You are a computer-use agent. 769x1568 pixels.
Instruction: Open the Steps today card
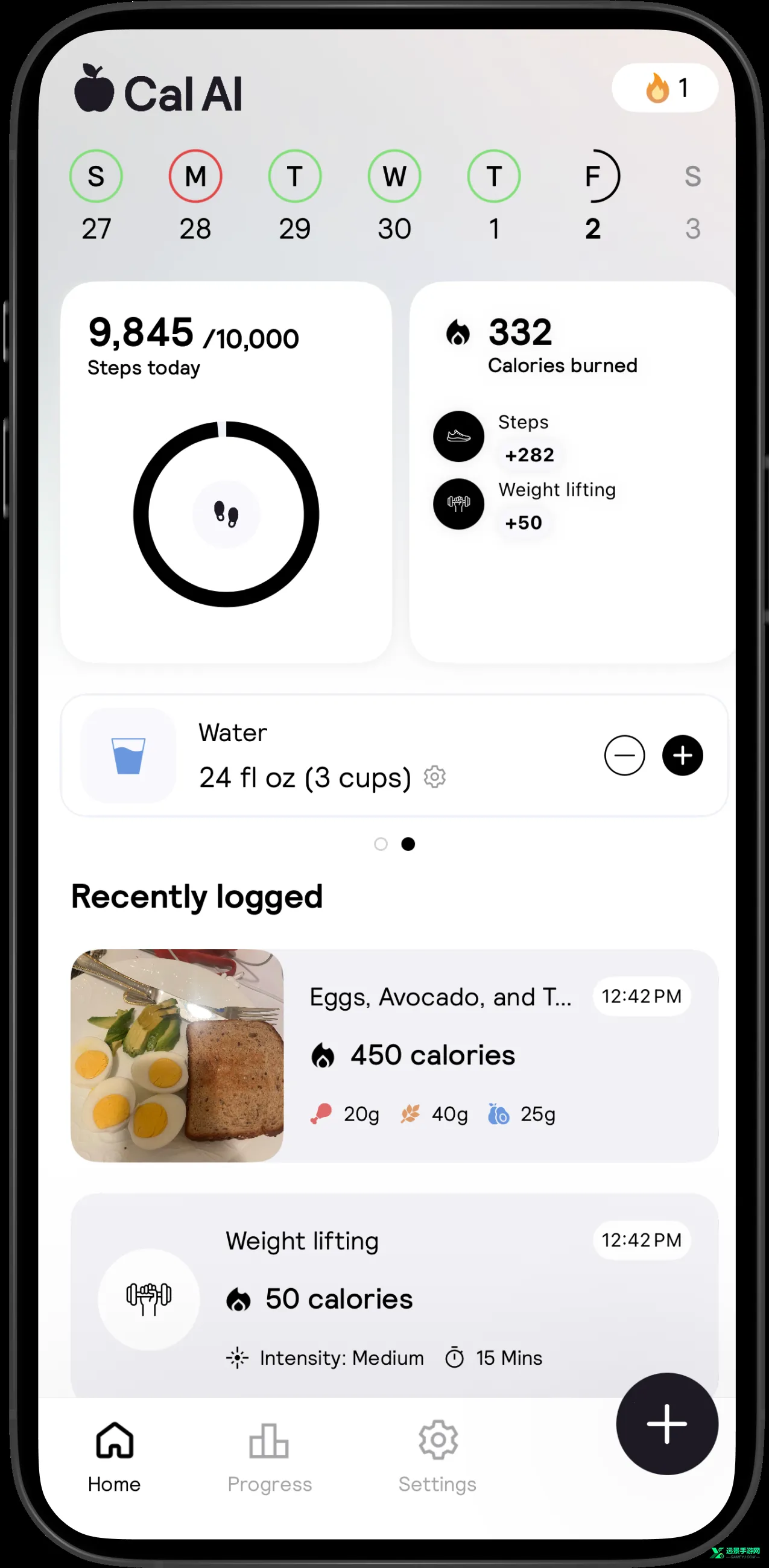tap(226, 472)
